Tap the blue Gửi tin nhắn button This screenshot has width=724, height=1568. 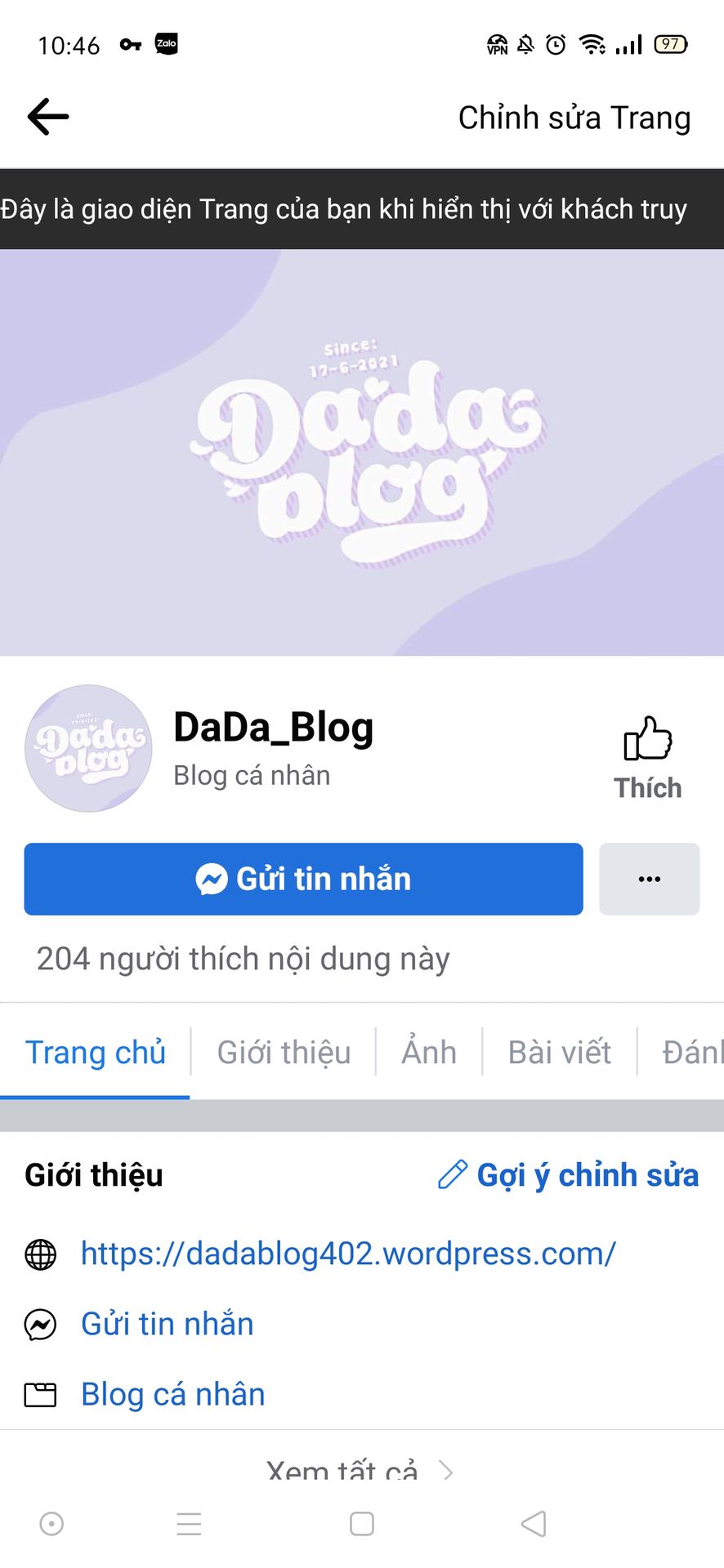303,879
